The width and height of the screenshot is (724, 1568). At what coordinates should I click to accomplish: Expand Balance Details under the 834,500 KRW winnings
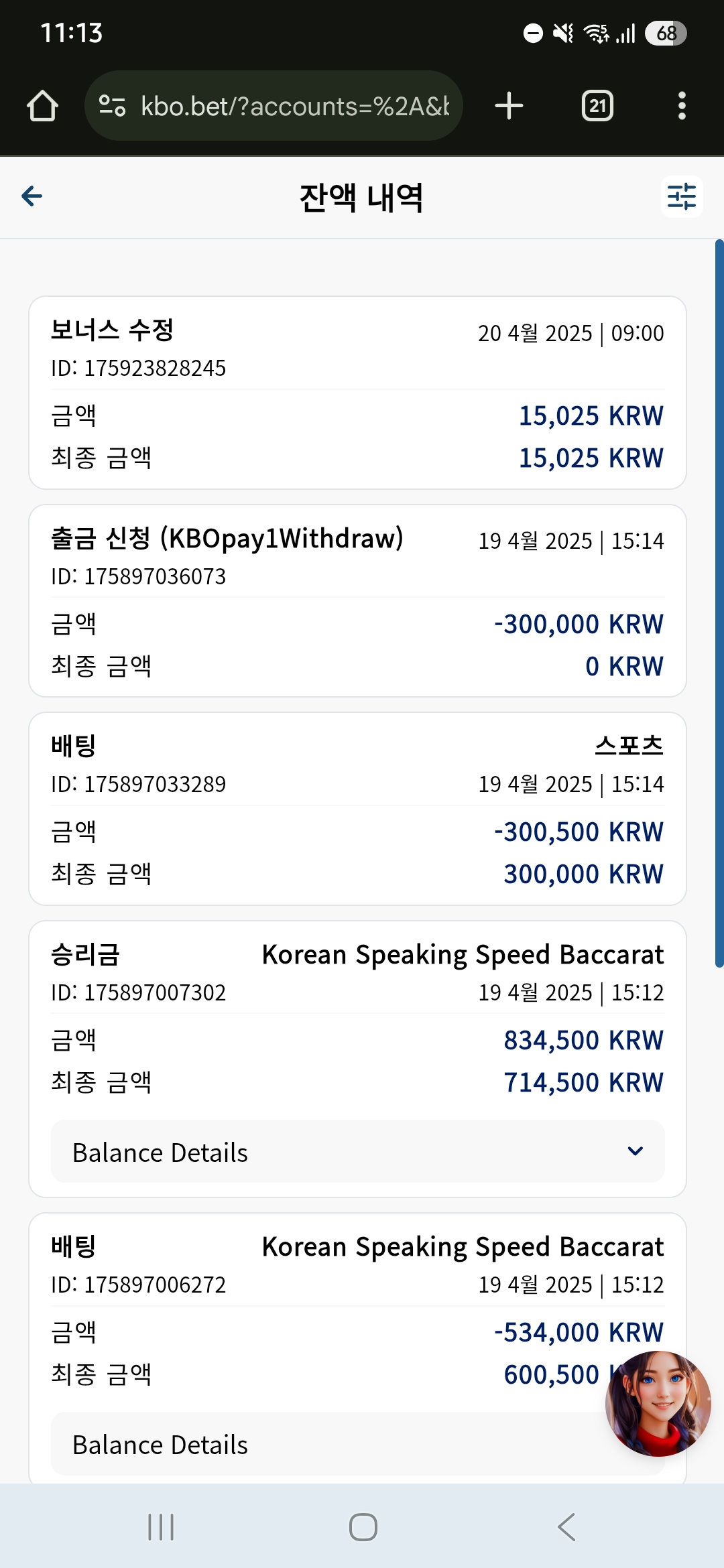point(357,1152)
